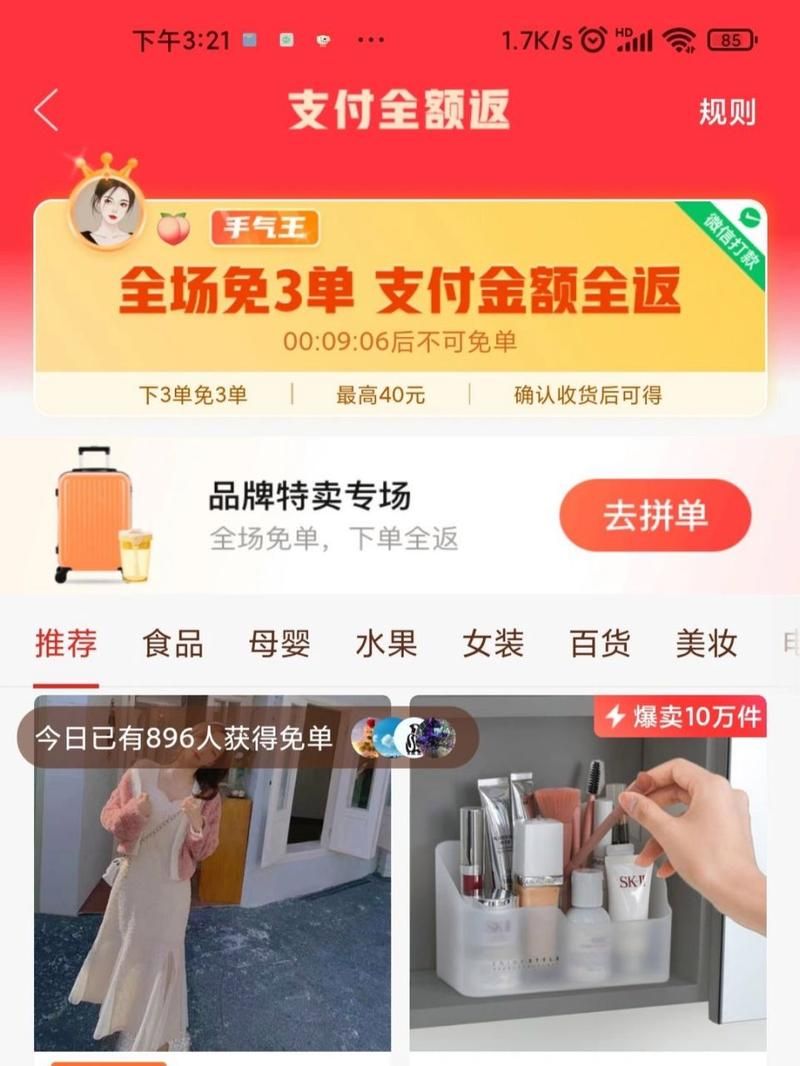
Task: Open the 百货 tab
Action: coord(600,644)
